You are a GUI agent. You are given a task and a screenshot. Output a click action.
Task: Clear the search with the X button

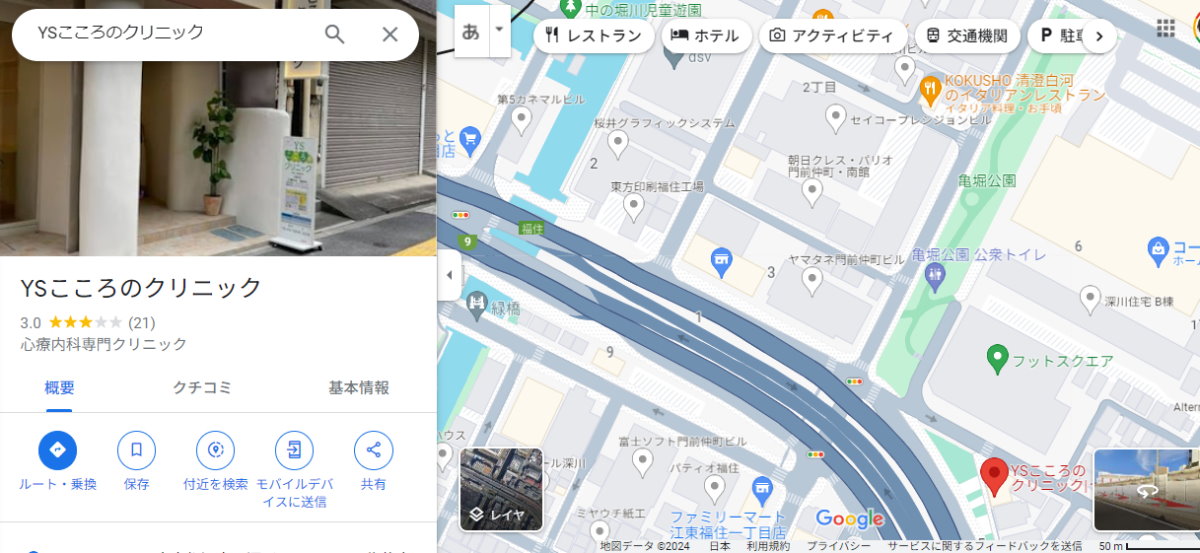(390, 35)
